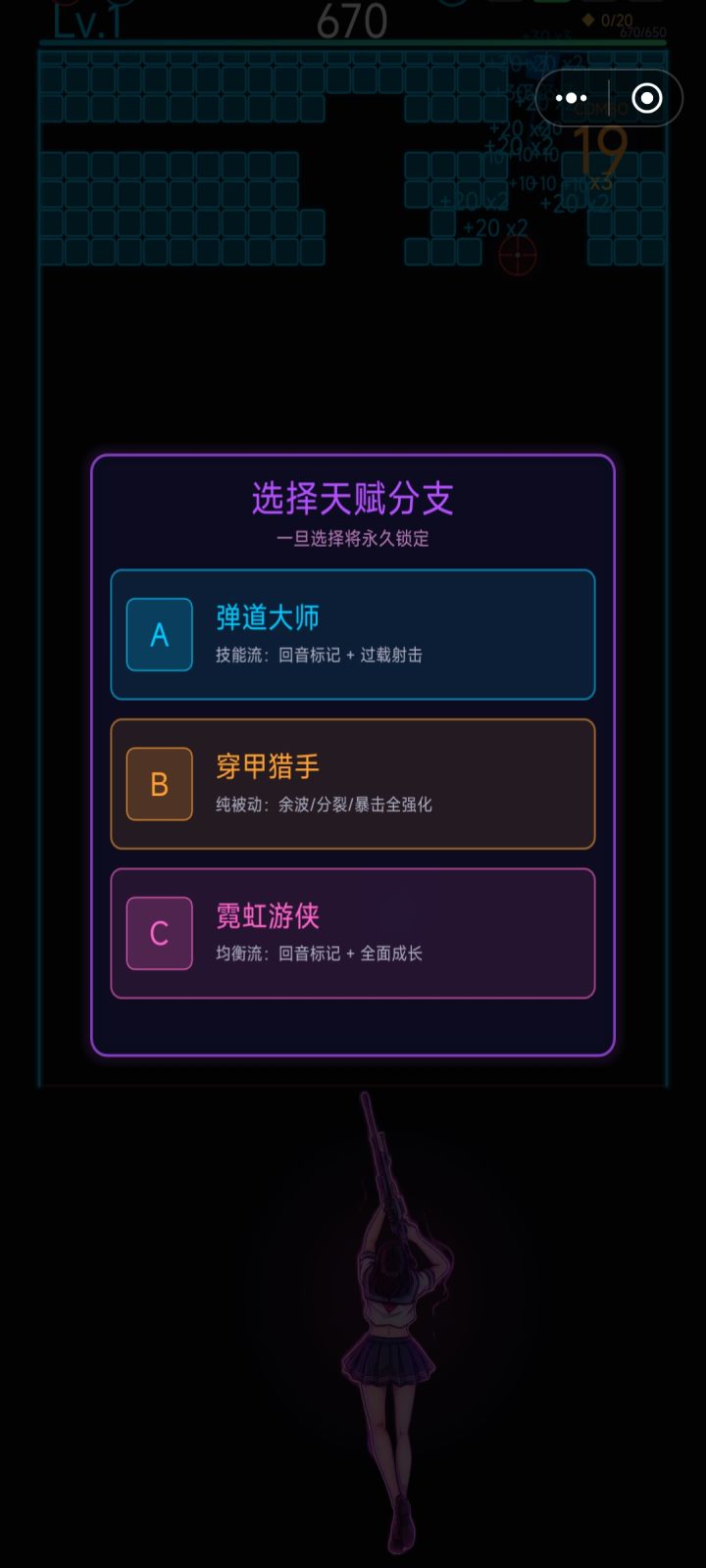This screenshot has height=1568, width=706.
Task: Choose the 穿甲猎手 talent branch
Action: pyautogui.click(x=353, y=785)
